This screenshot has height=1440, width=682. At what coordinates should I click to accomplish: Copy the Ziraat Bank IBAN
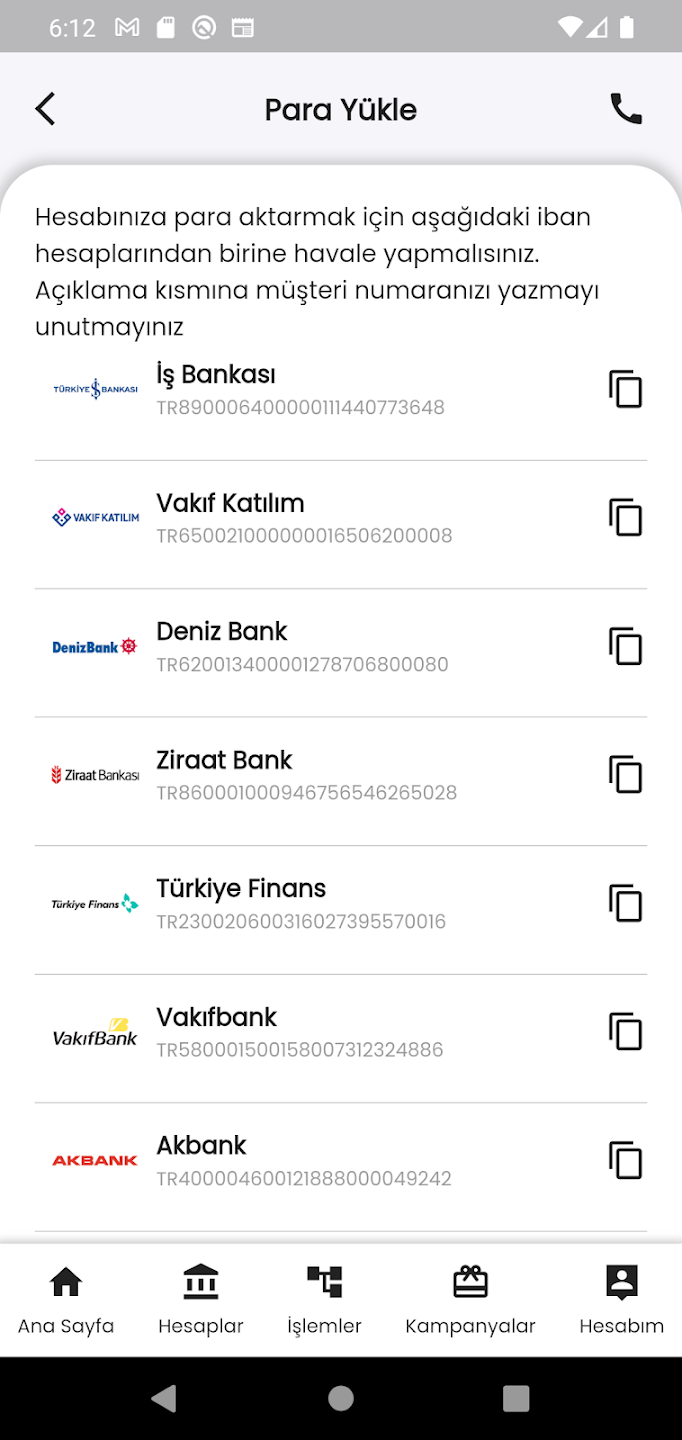[626, 775]
